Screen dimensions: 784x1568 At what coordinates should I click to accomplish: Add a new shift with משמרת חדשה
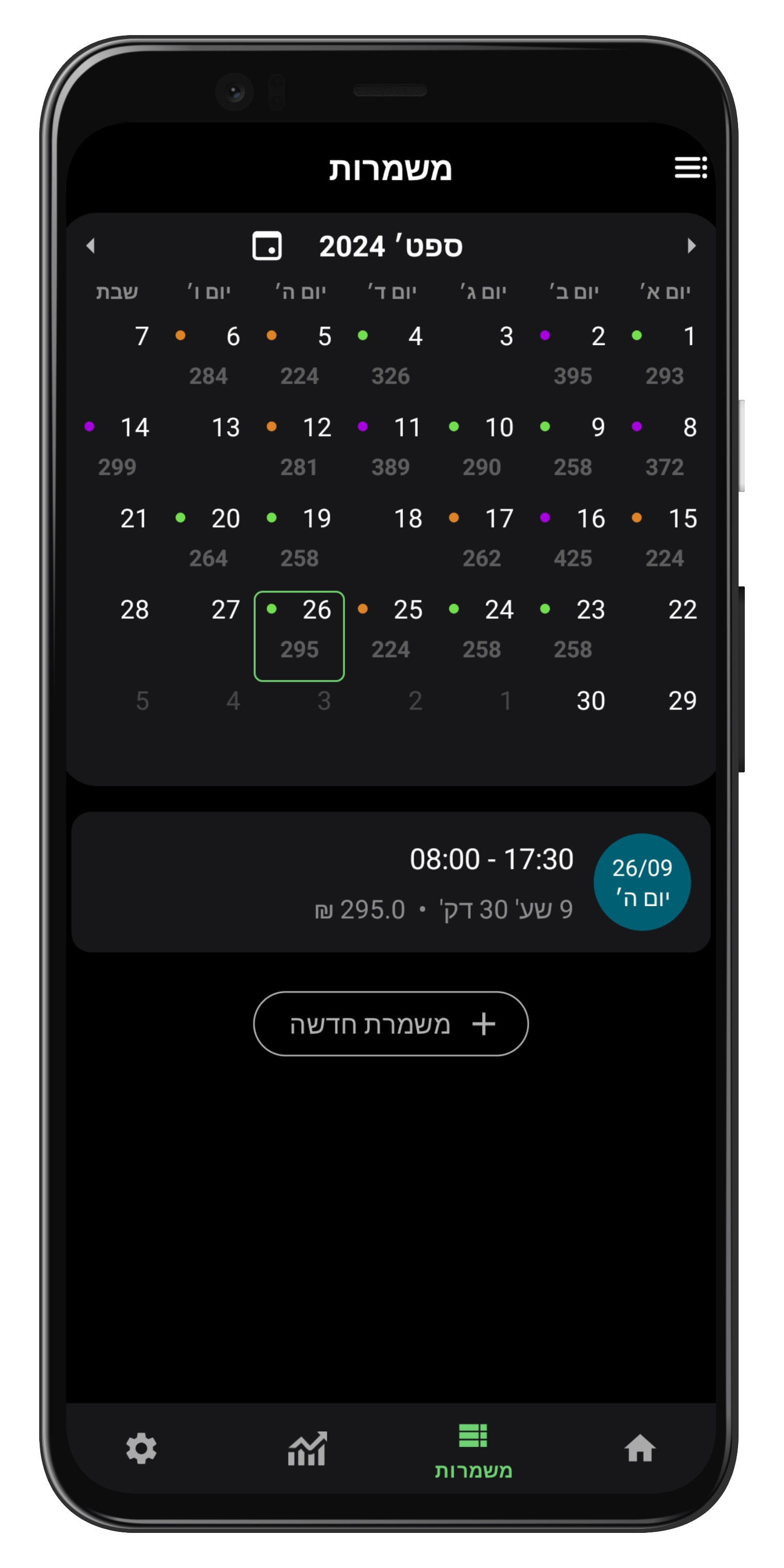(391, 1024)
